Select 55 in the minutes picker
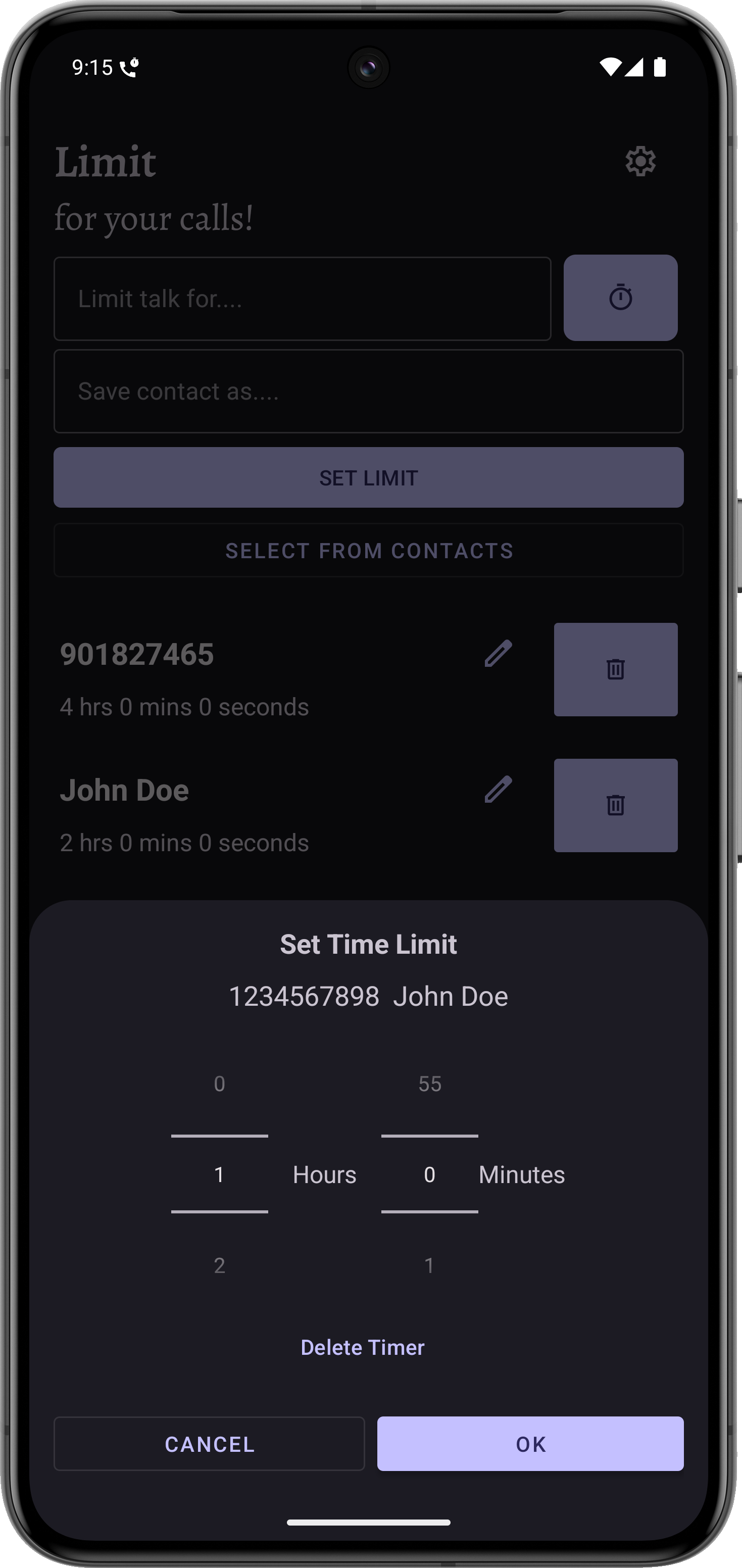 point(429,1084)
